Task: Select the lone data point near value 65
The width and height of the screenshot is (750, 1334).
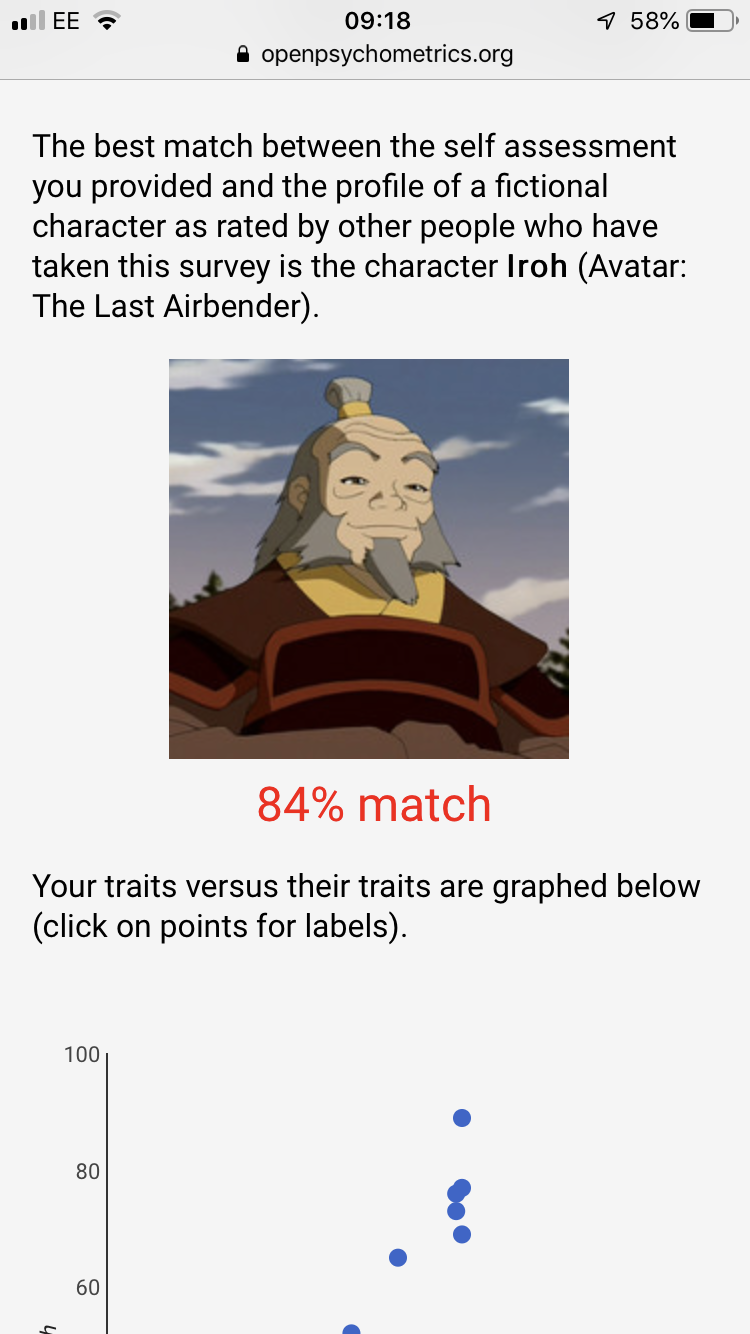Action: coord(397,1257)
